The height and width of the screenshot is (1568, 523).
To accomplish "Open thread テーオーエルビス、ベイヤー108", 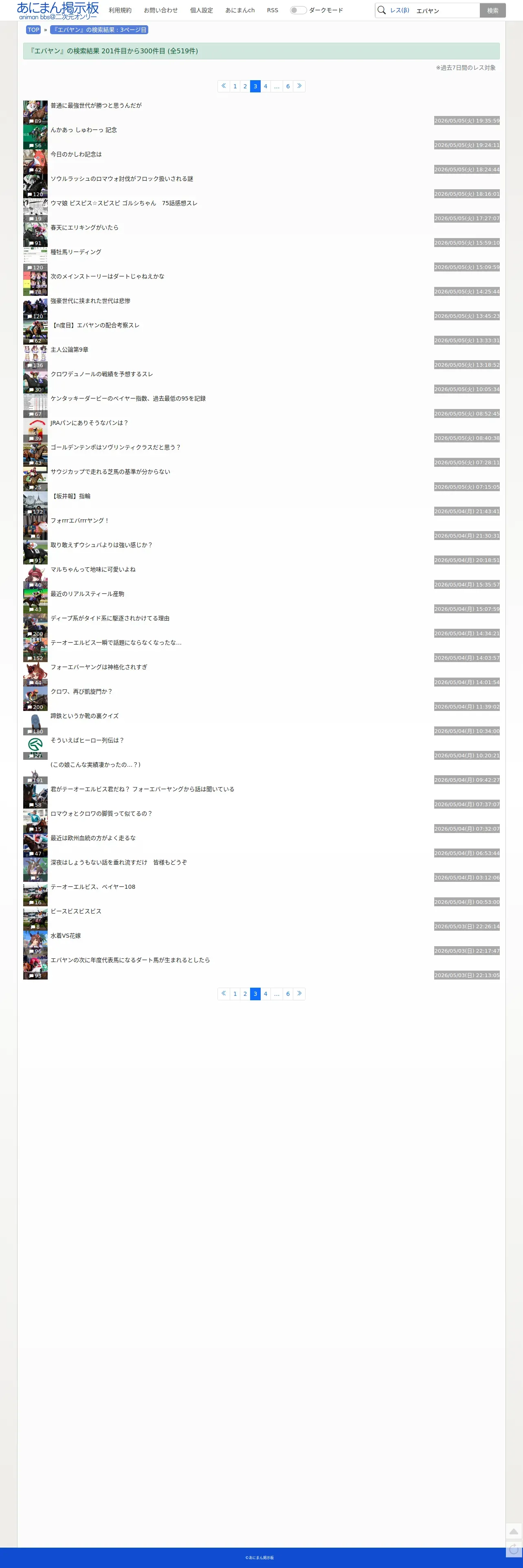I will click(92, 887).
